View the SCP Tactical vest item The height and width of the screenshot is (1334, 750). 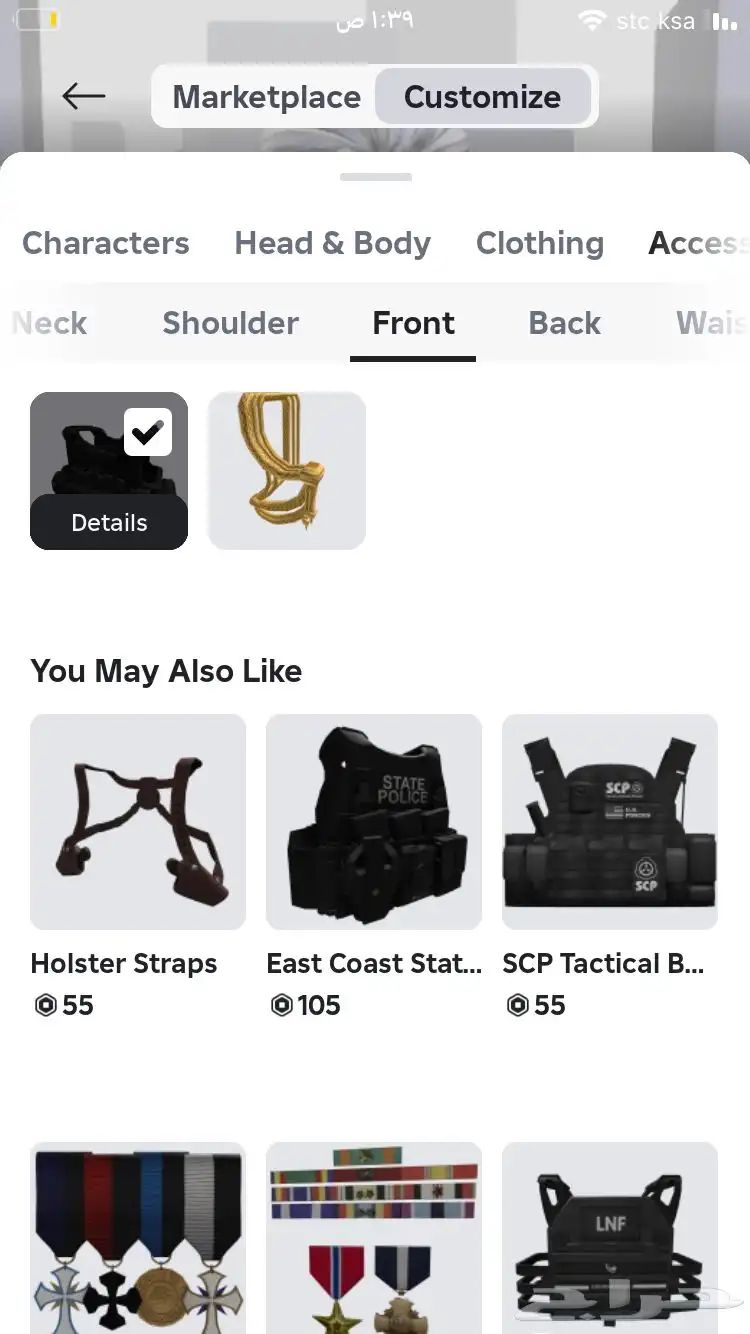click(x=609, y=822)
